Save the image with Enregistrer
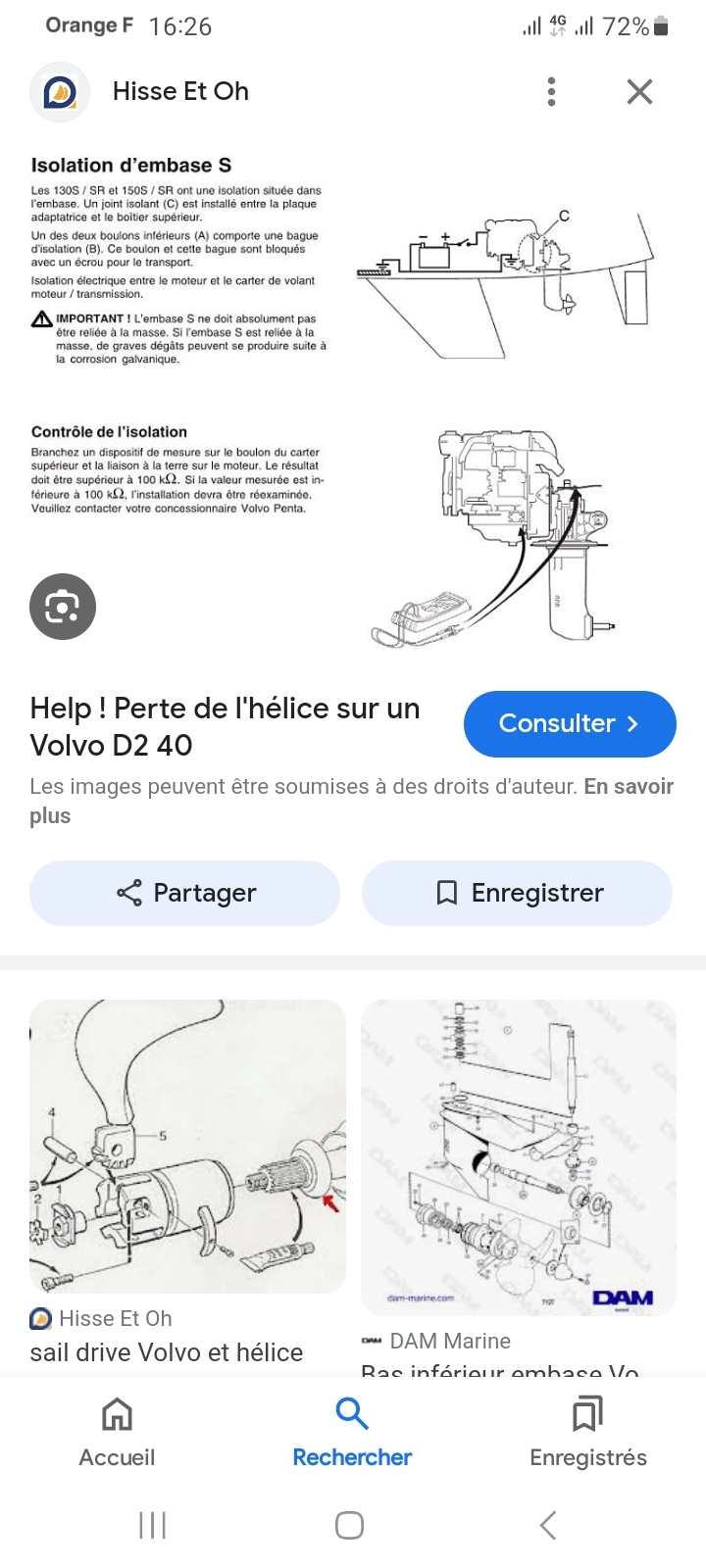 pyautogui.click(x=517, y=893)
